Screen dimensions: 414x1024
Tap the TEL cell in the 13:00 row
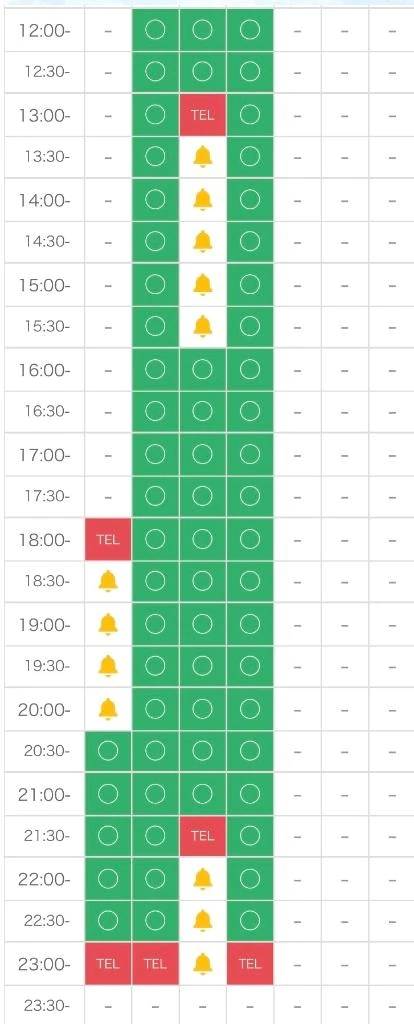(x=202, y=116)
